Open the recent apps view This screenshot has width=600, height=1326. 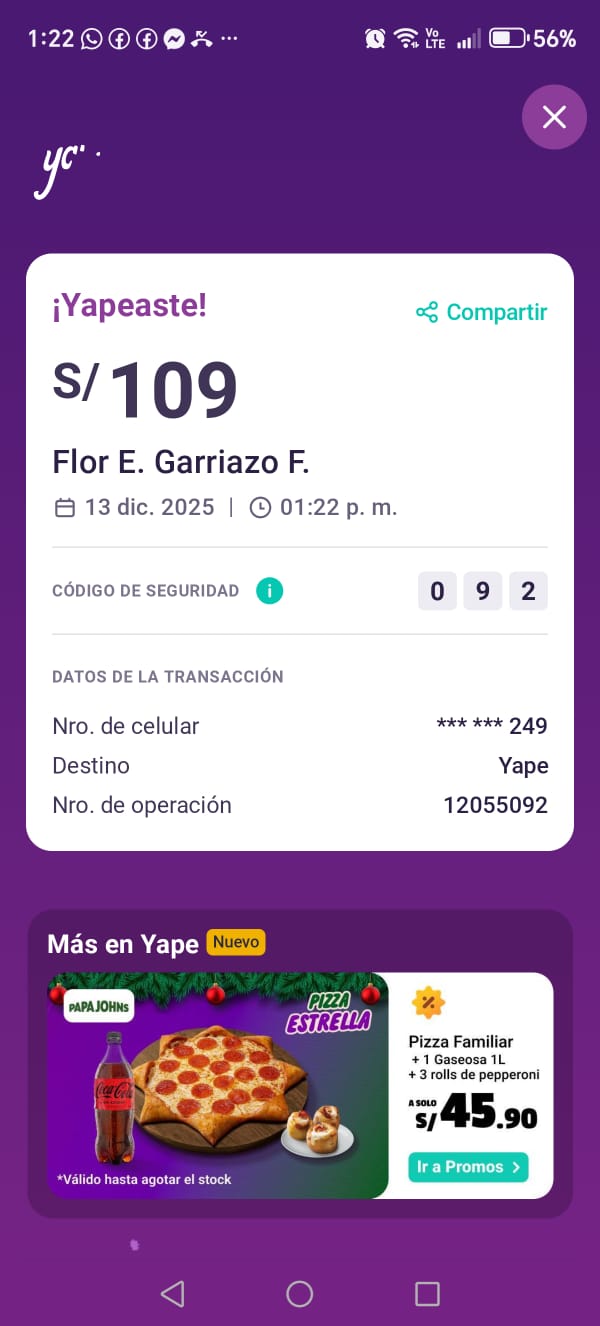[x=427, y=1294]
